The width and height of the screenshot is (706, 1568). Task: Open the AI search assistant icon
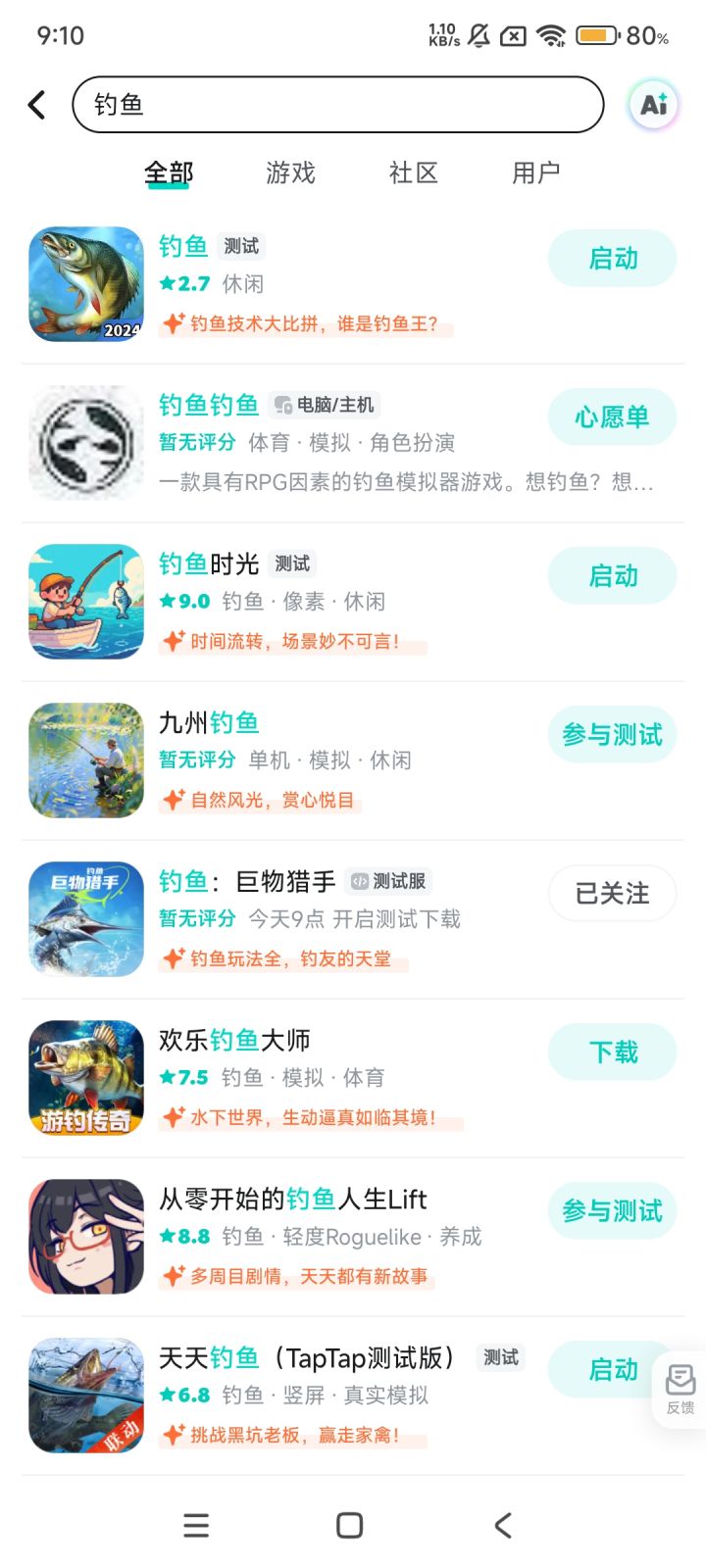click(x=651, y=104)
